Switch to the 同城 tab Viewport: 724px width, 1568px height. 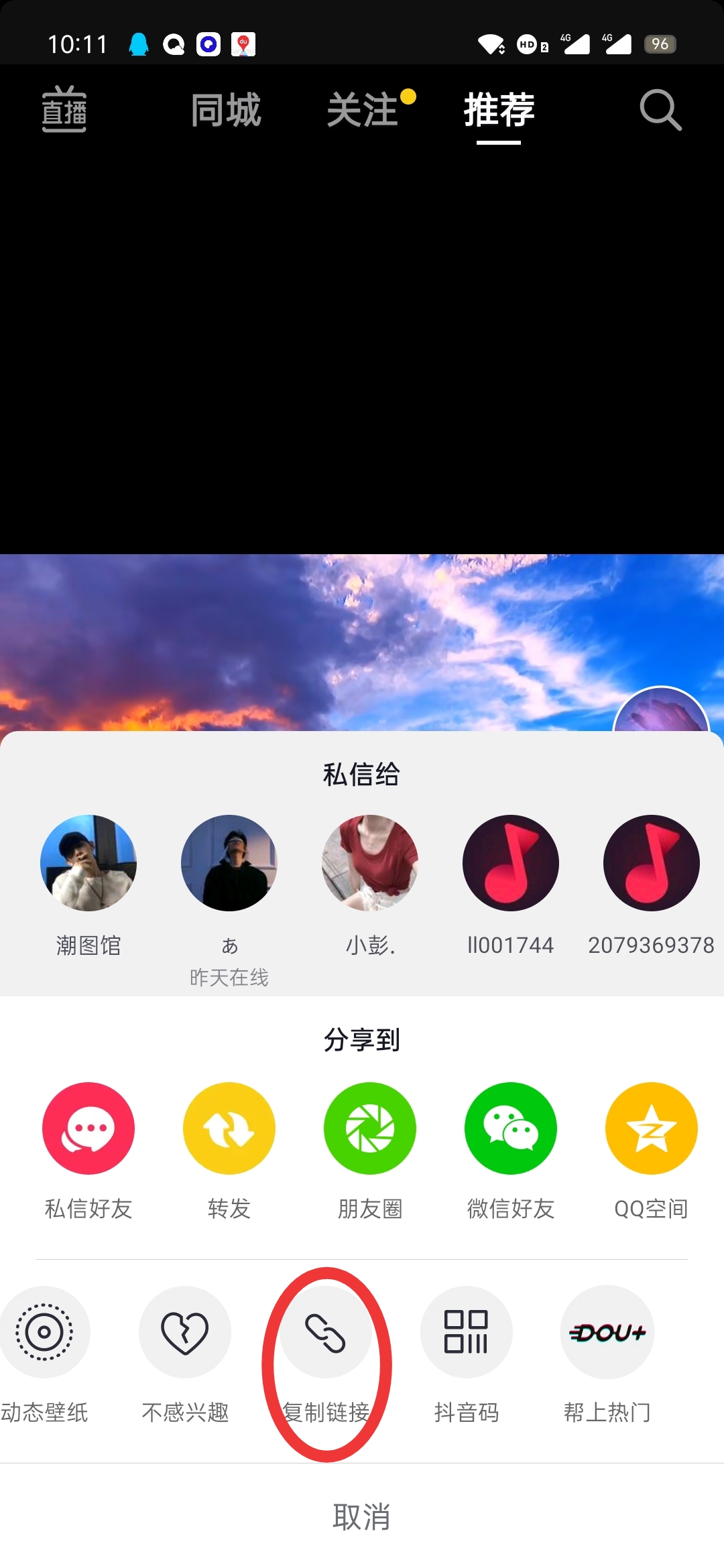tap(226, 110)
